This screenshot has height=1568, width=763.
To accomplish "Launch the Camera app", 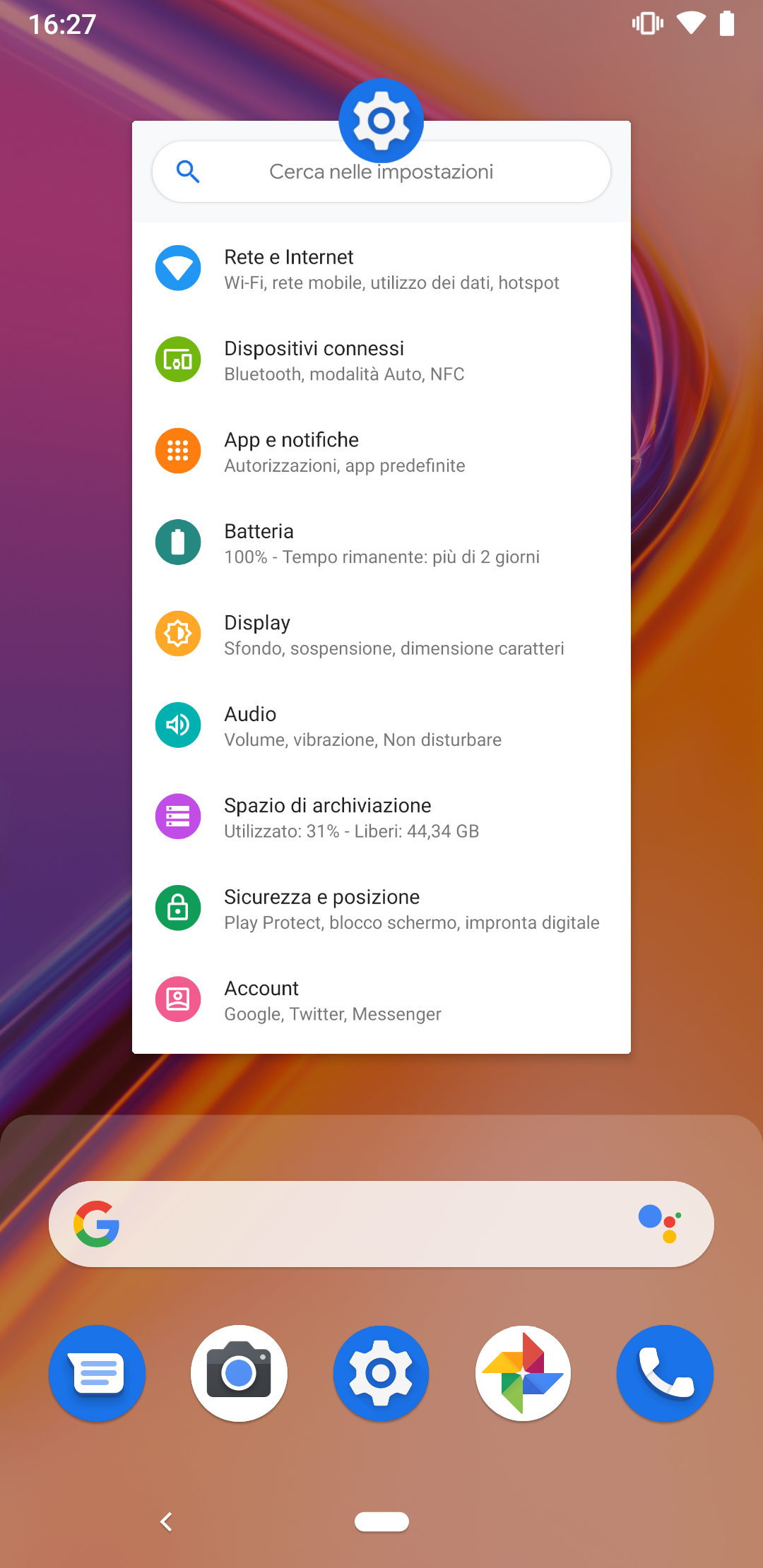I will click(239, 1373).
